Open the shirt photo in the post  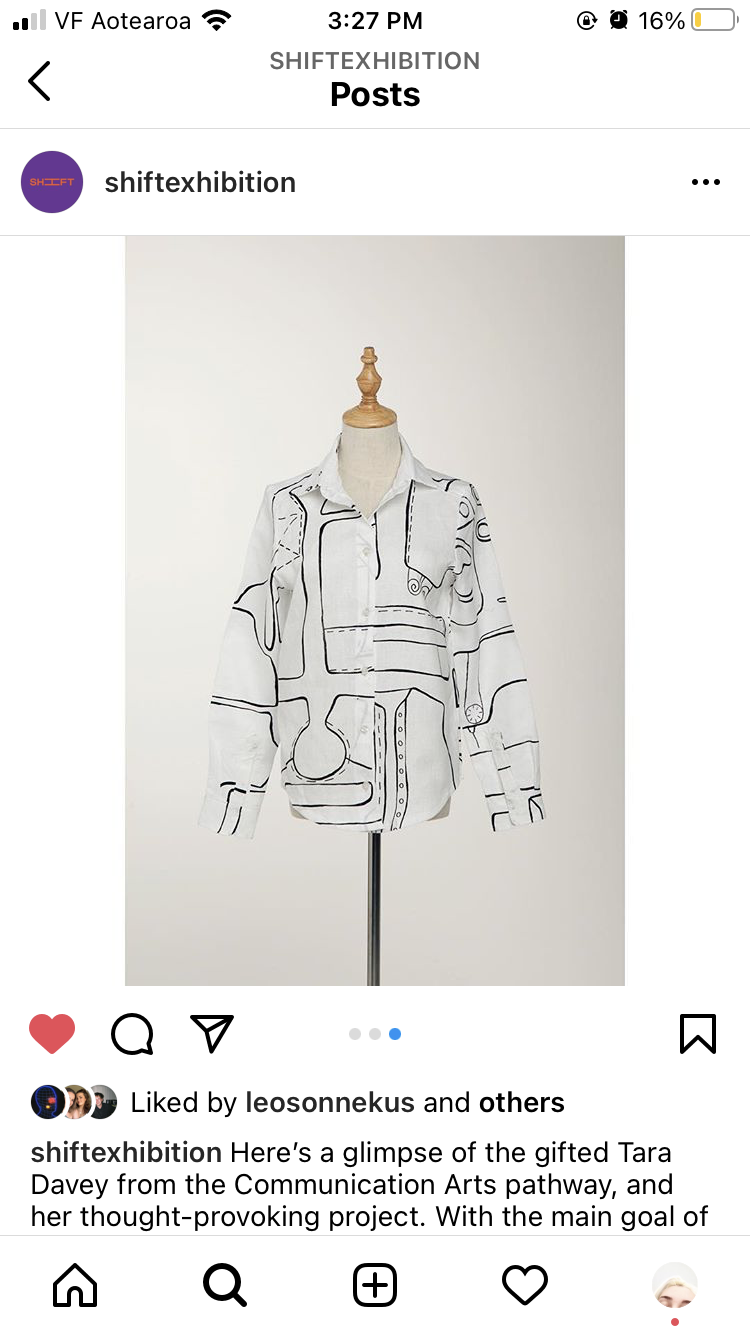point(375,611)
